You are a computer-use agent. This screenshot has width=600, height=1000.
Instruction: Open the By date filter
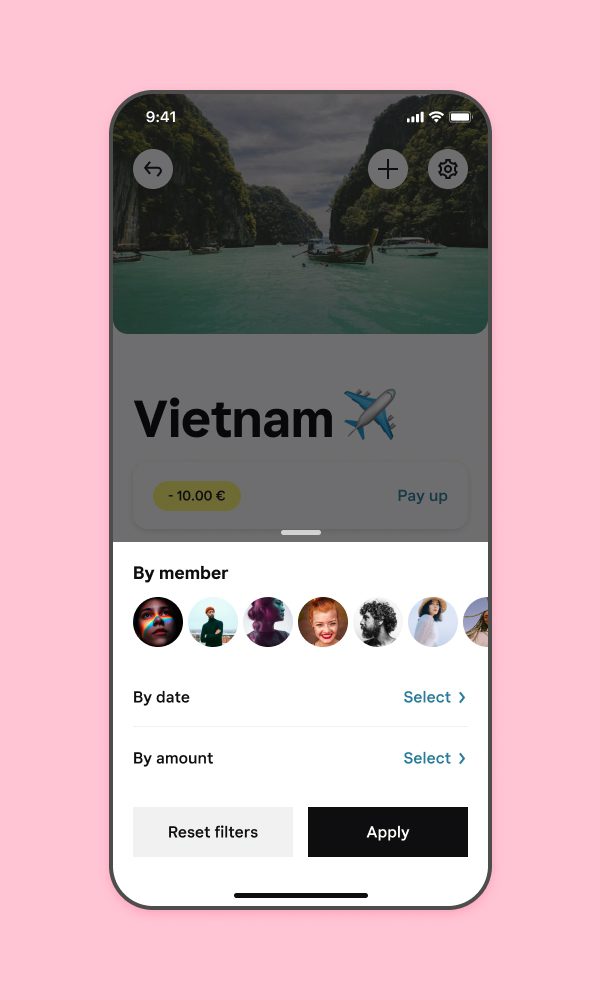[434, 697]
